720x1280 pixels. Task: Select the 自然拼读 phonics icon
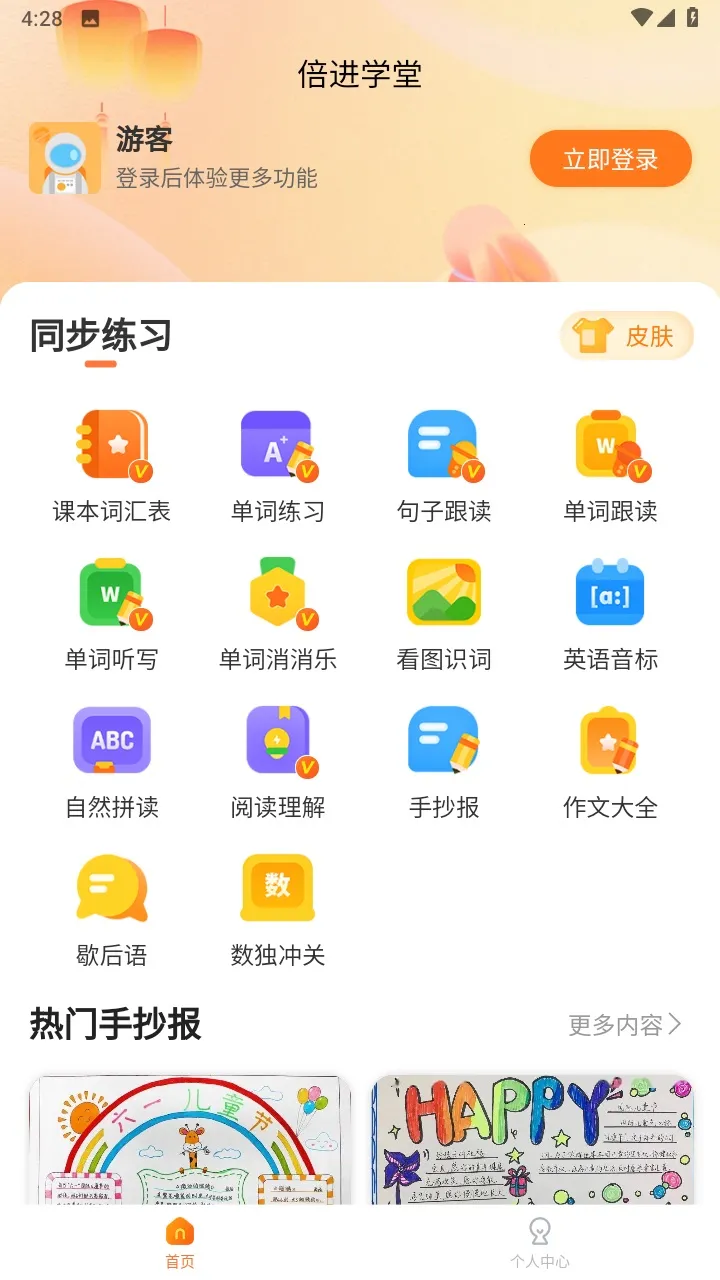[x=111, y=739]
